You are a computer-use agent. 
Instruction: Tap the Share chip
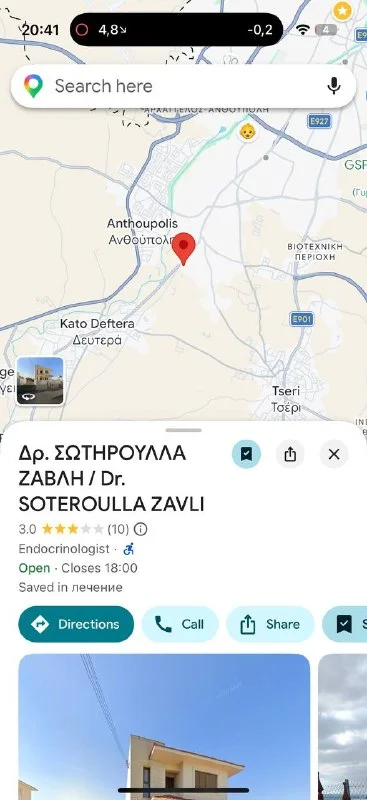[x=270, y=624]
